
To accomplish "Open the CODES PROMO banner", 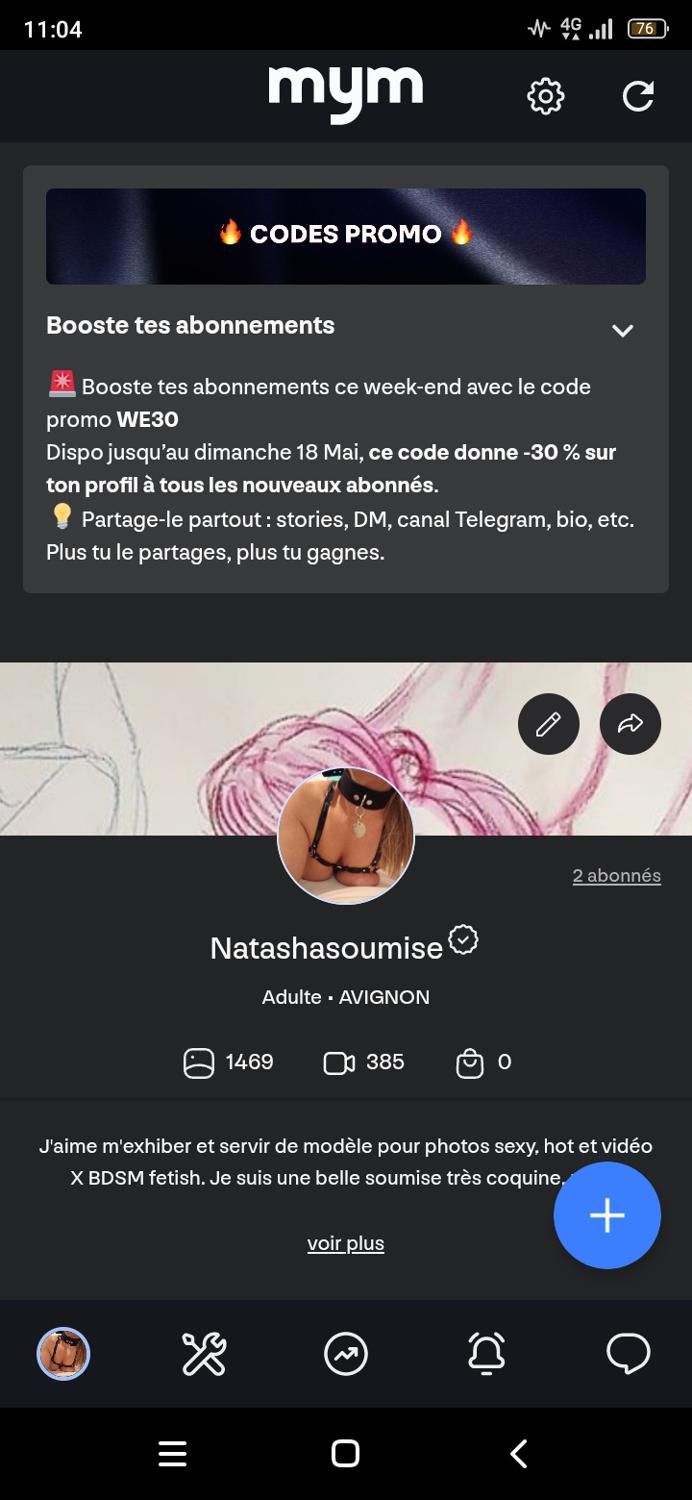I will tap(346, 236).
